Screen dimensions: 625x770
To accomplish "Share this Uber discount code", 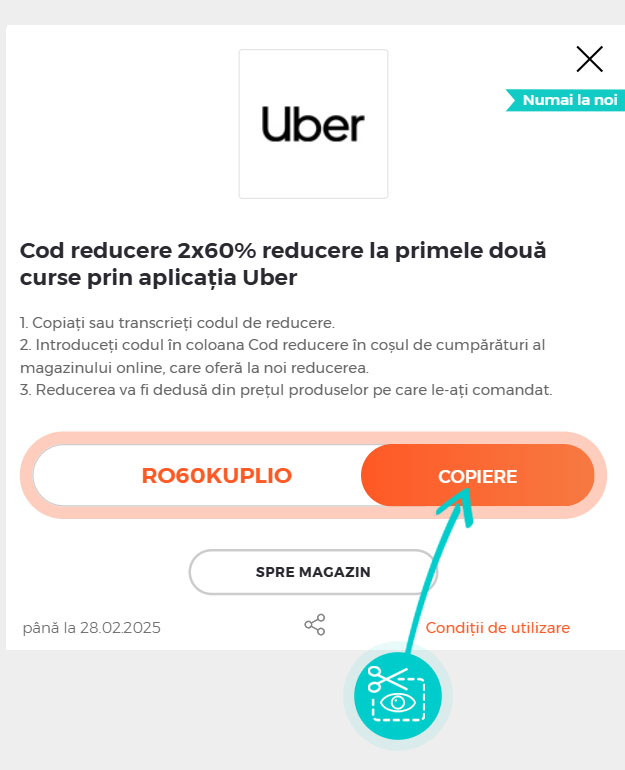I will coord(315,626).
